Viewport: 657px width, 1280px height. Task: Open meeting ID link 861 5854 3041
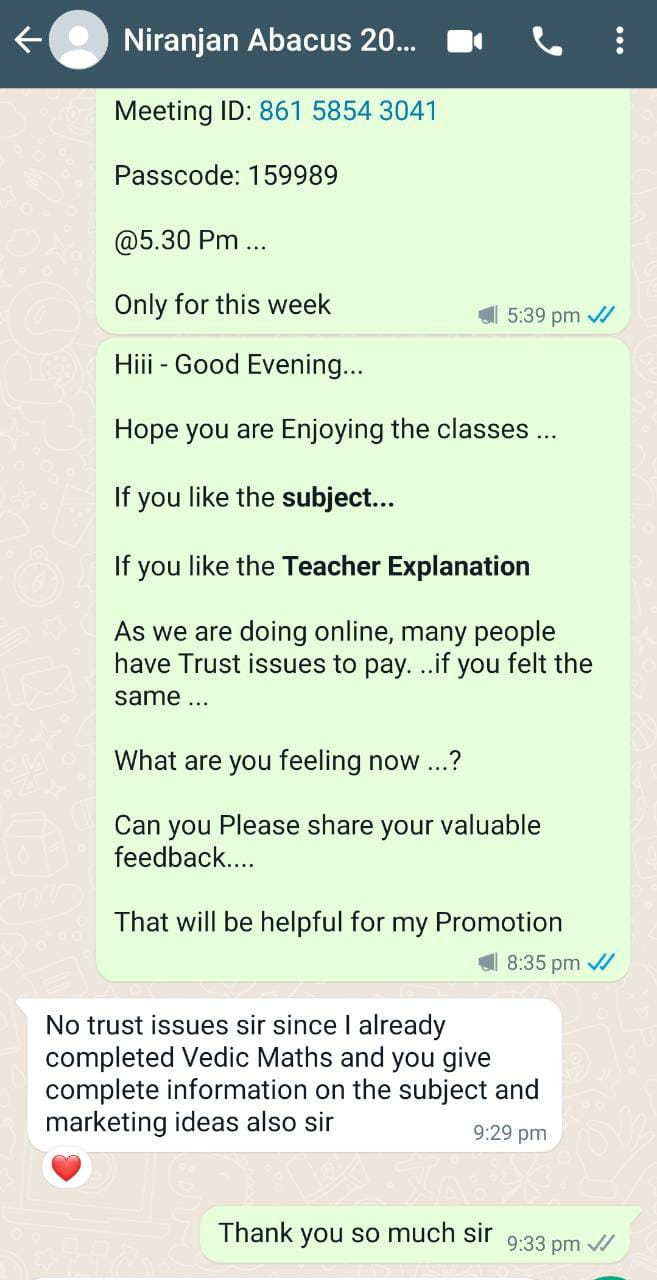click(x=348, y=110)
